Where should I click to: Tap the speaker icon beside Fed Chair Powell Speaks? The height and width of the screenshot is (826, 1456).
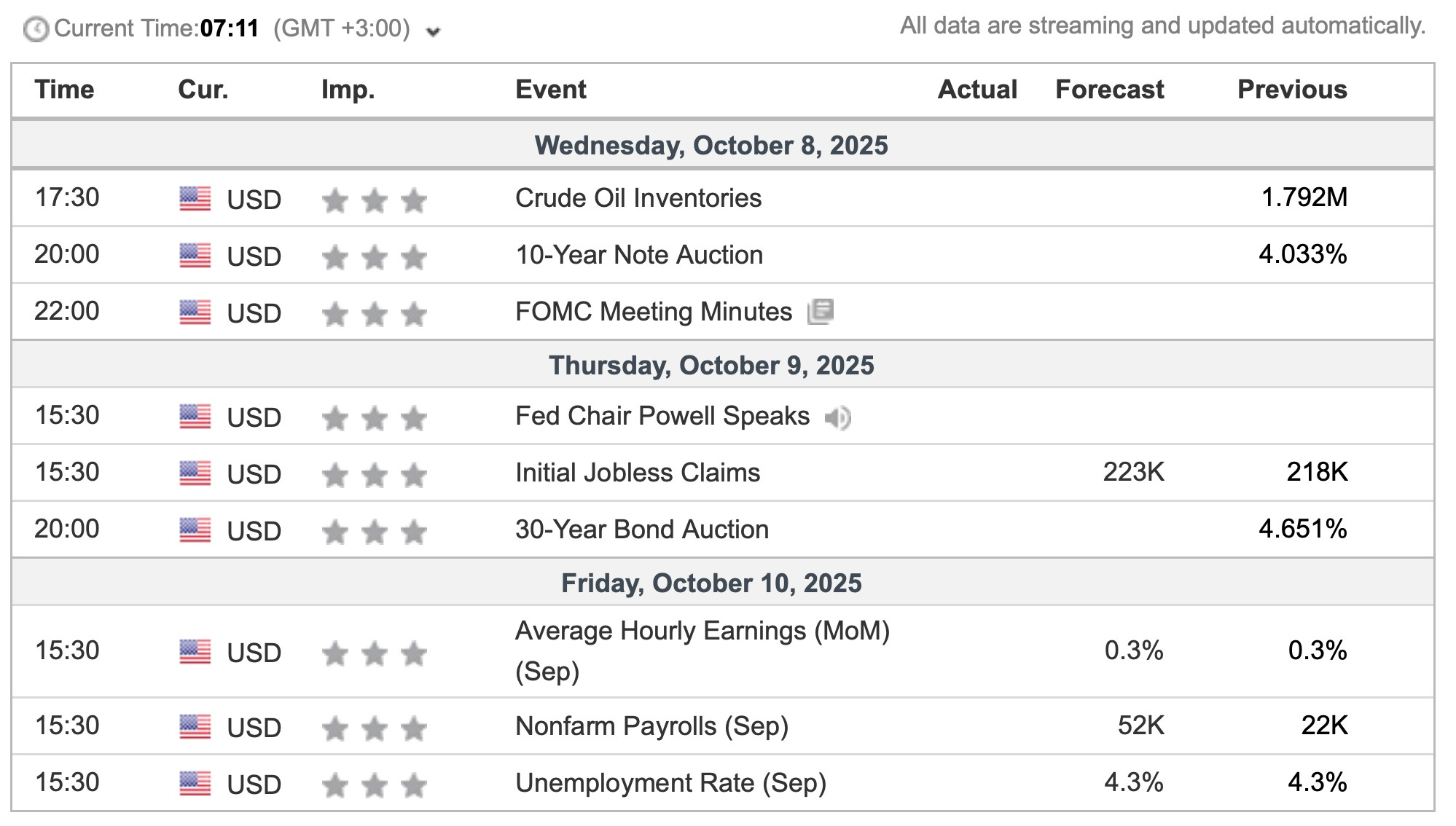pos(837,417)
